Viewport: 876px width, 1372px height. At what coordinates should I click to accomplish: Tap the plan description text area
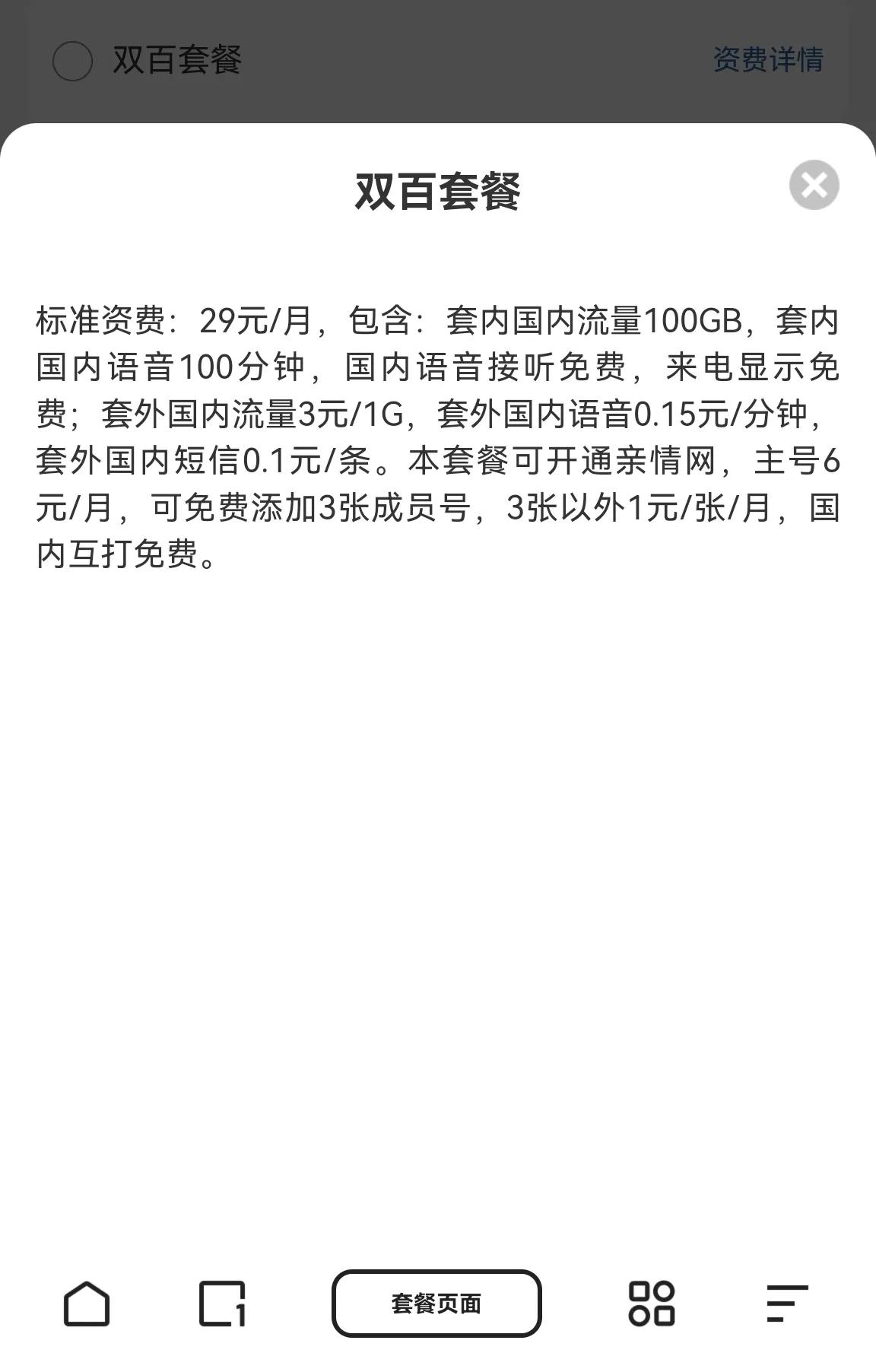438,434
